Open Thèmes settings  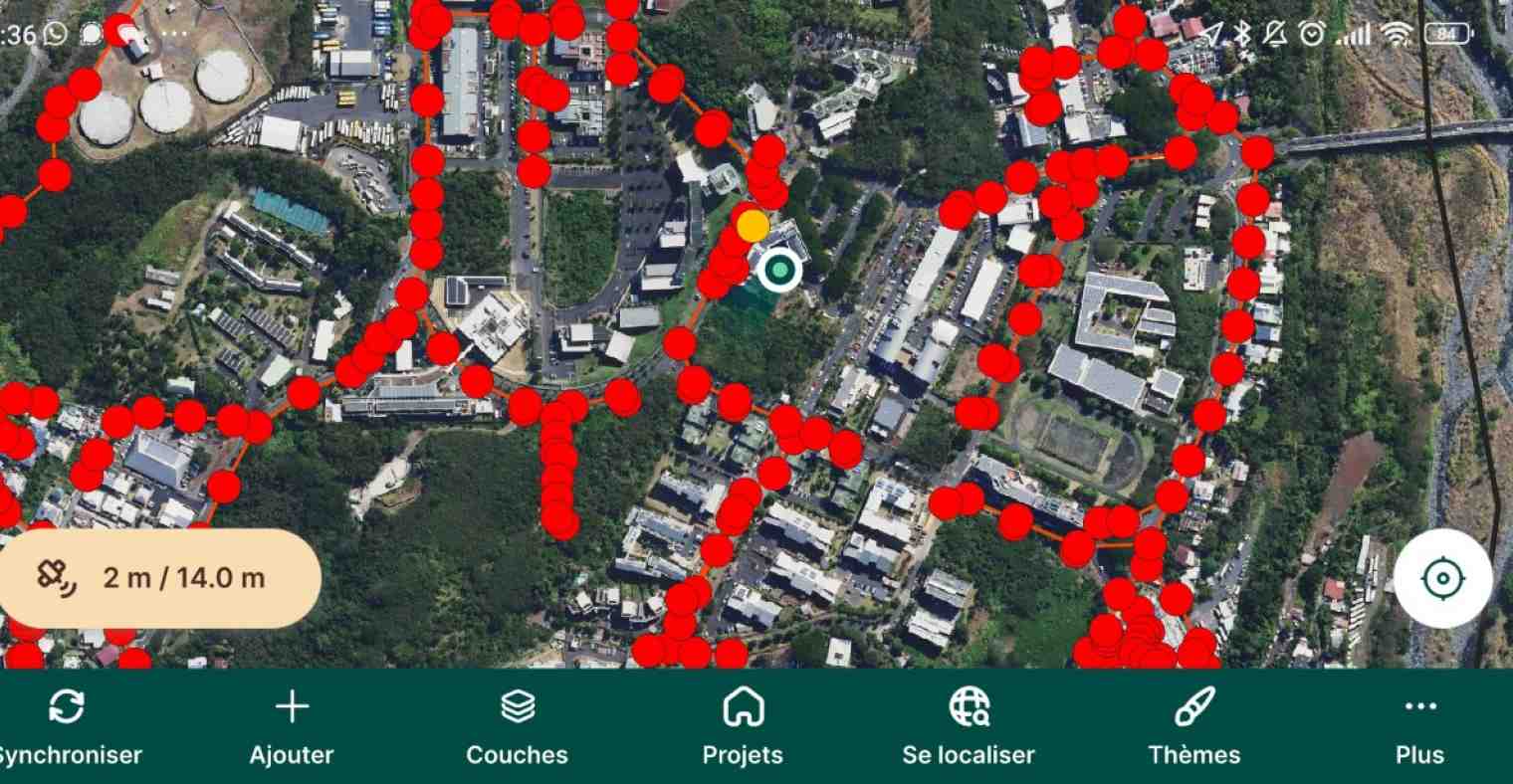click(1193, 726)
